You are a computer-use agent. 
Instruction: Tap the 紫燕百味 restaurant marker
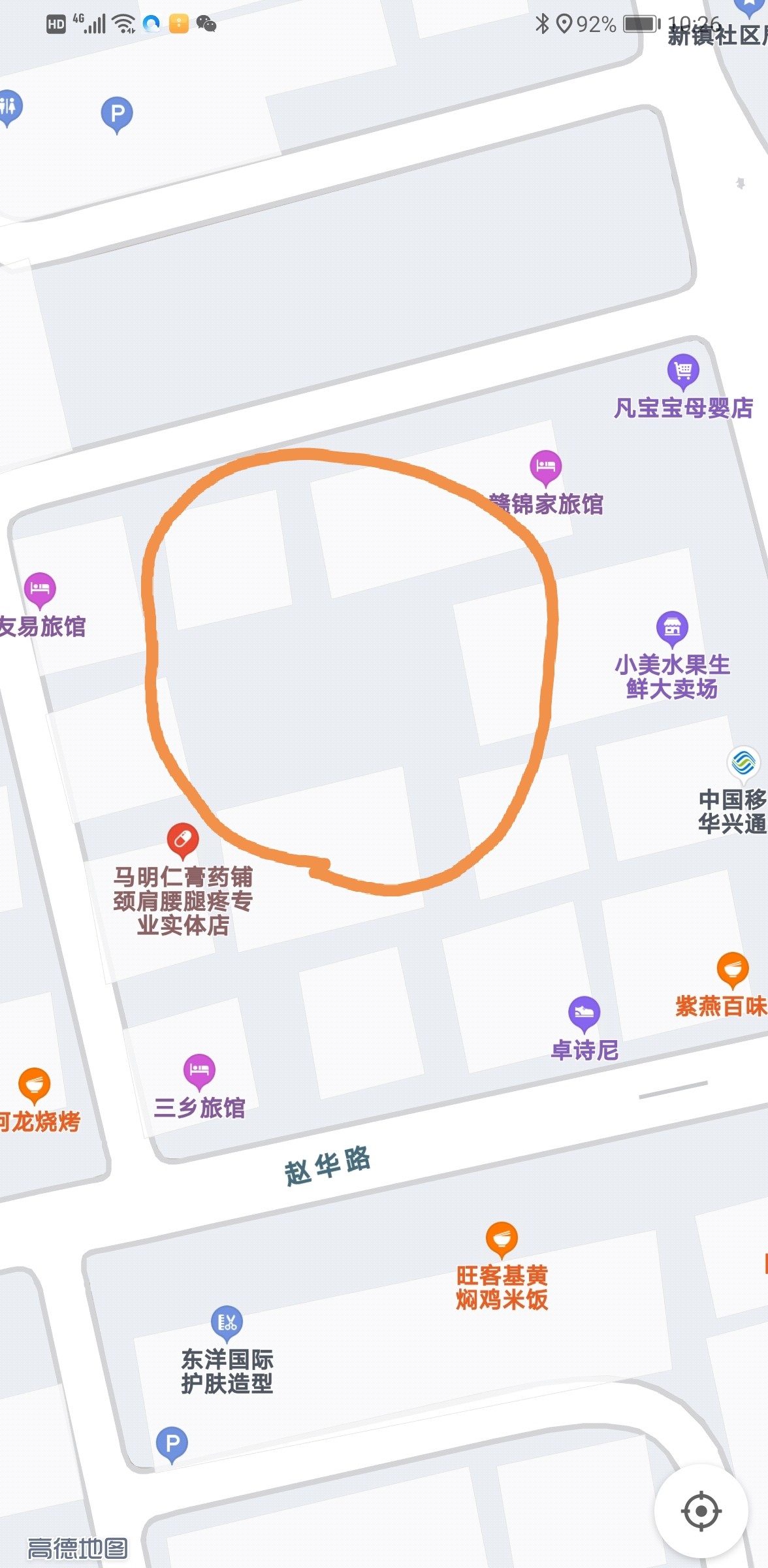732,968
